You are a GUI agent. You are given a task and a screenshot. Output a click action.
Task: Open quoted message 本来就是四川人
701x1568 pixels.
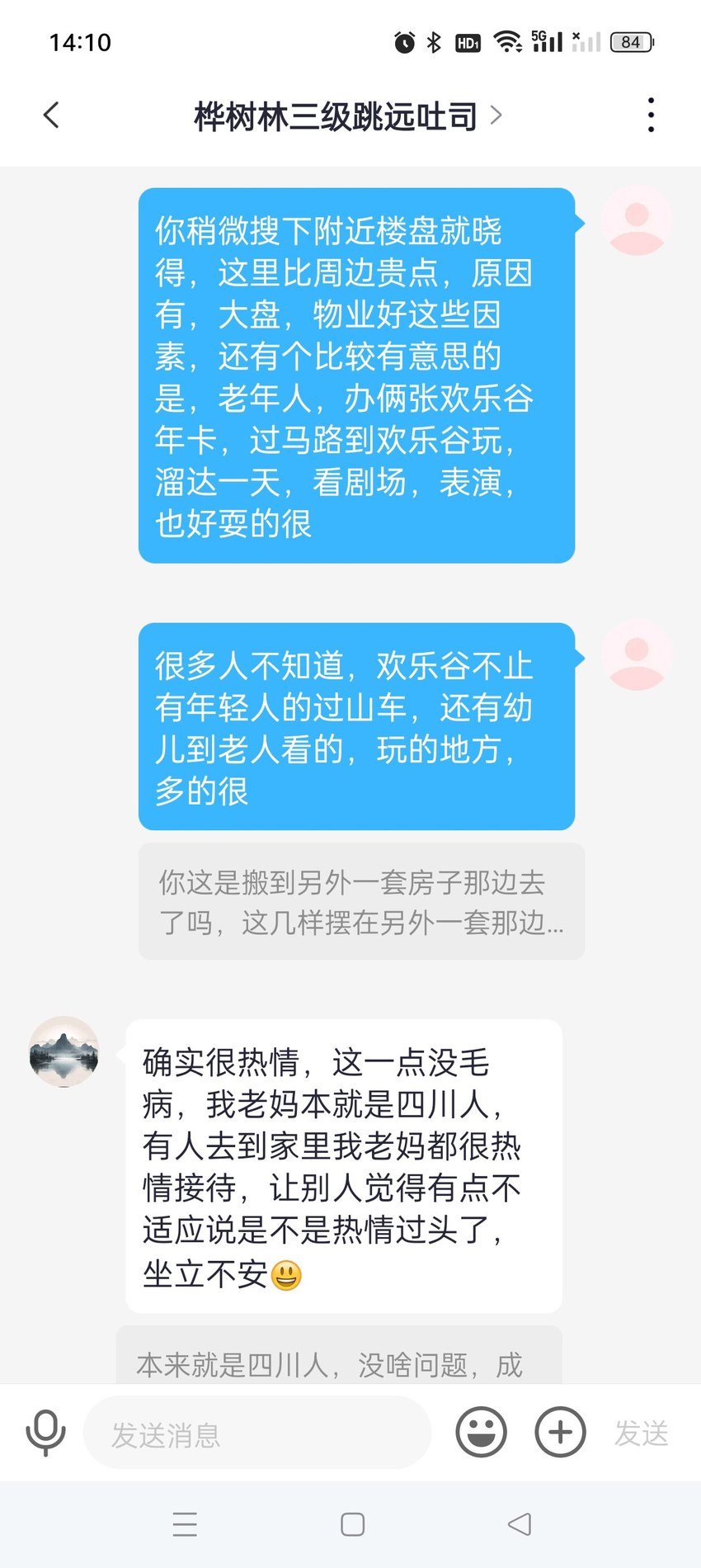339,1355
